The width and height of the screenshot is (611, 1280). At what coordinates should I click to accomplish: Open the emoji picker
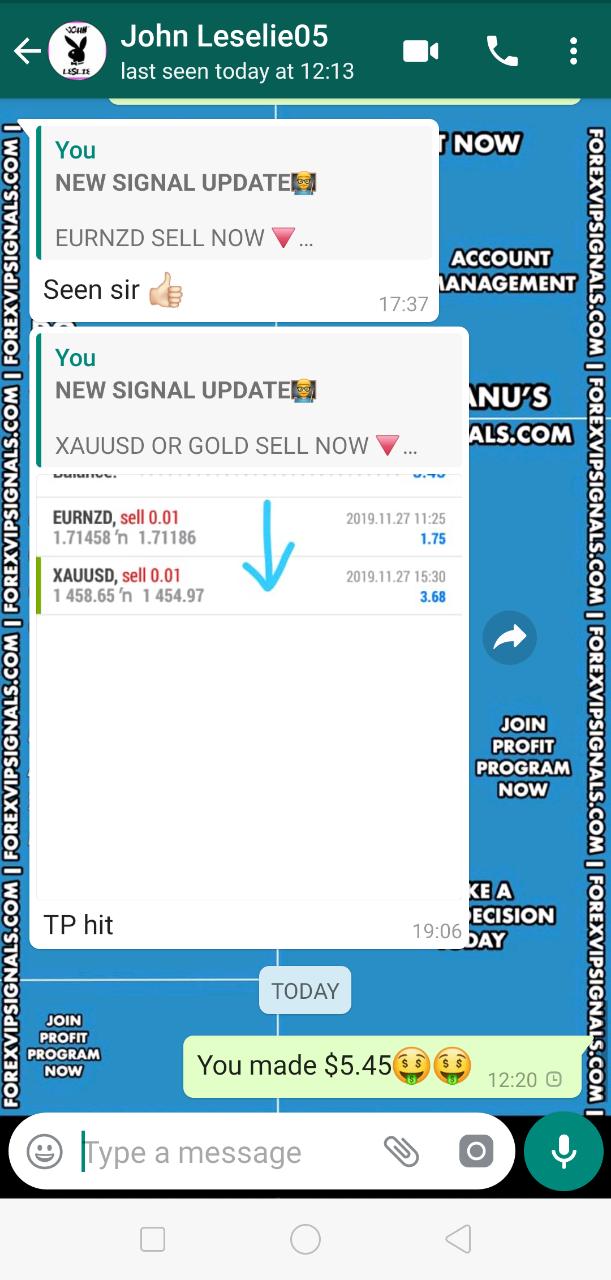click(45, 1152)
